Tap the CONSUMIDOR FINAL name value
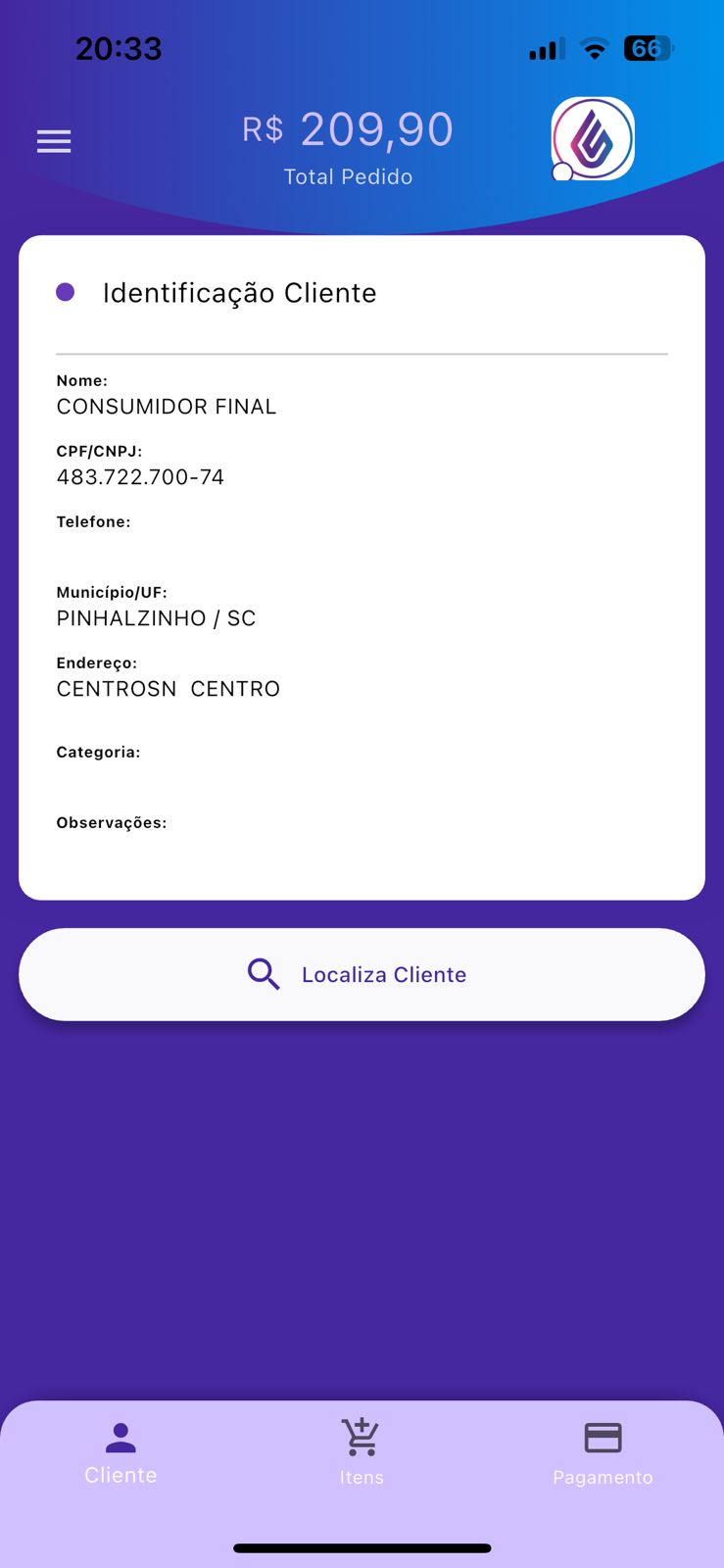The width and height of the screenshot is (724, 1568). [166, 406]
